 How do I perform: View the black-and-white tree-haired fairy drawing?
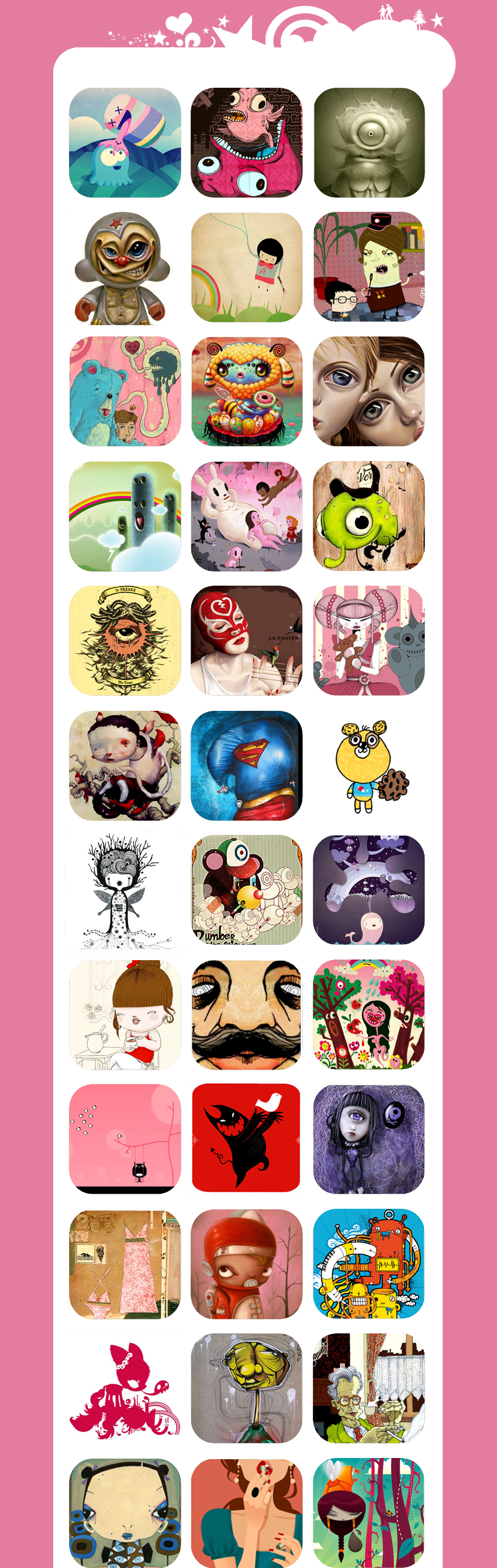coord(125,890)
